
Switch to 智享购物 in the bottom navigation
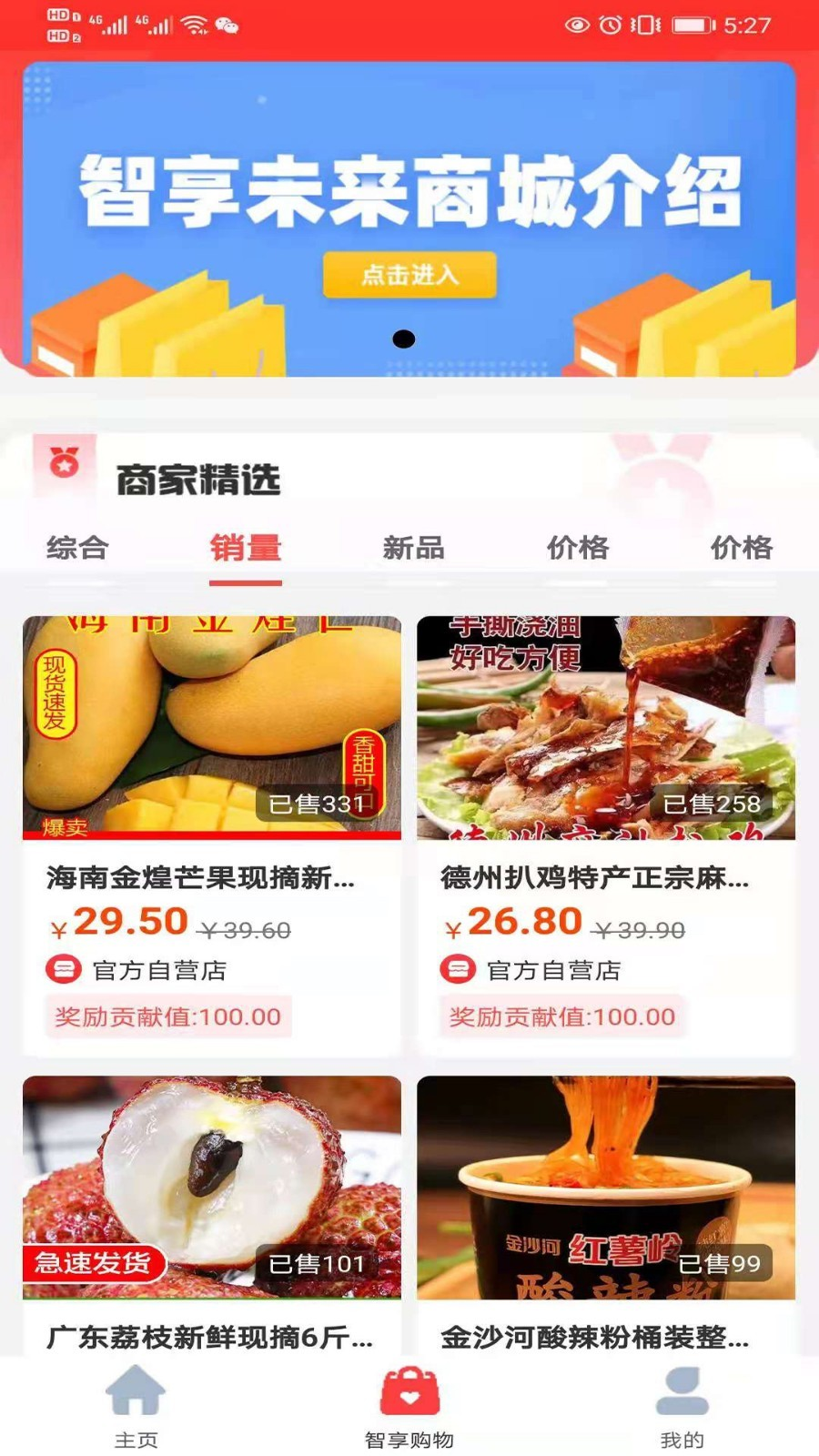409,1406
